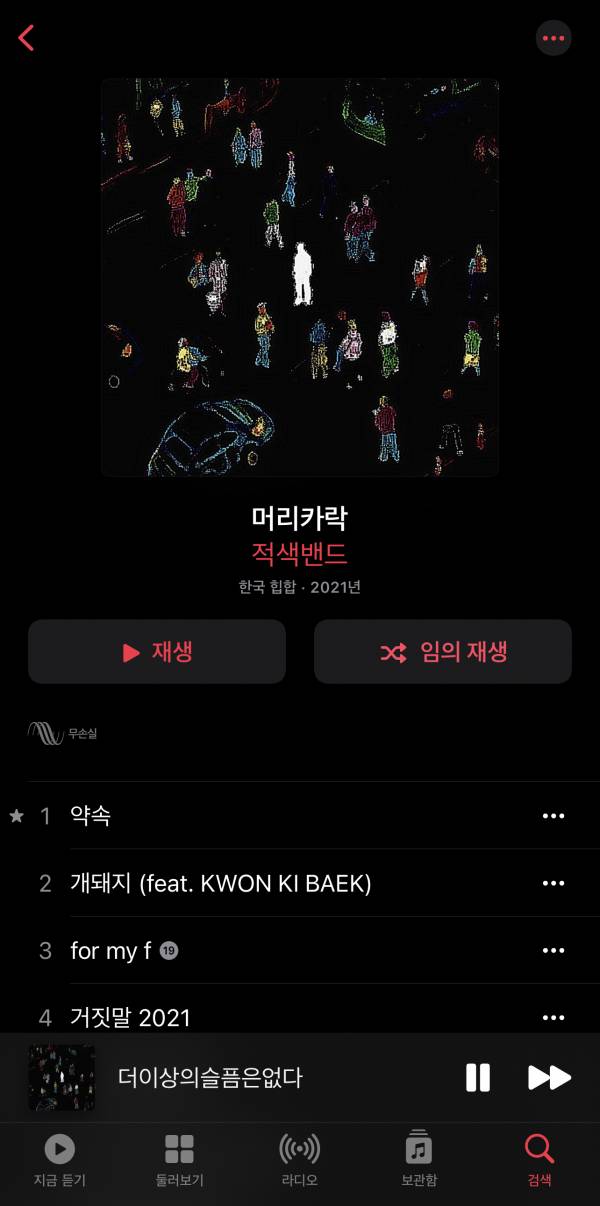
Task: Open more options for 개돼지
Action: click(x=553, y=884)
